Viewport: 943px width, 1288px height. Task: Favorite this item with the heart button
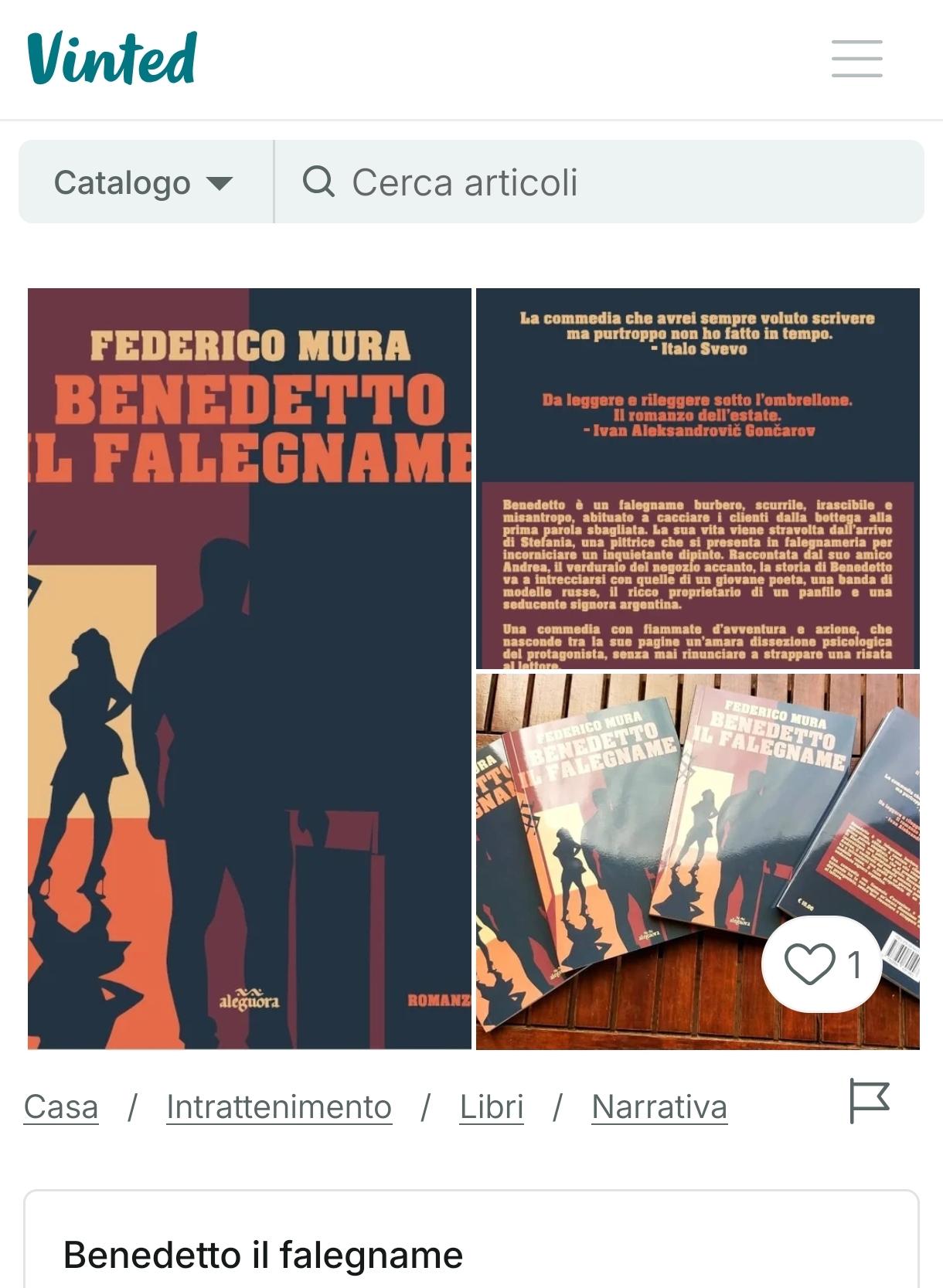pos(821,963)
